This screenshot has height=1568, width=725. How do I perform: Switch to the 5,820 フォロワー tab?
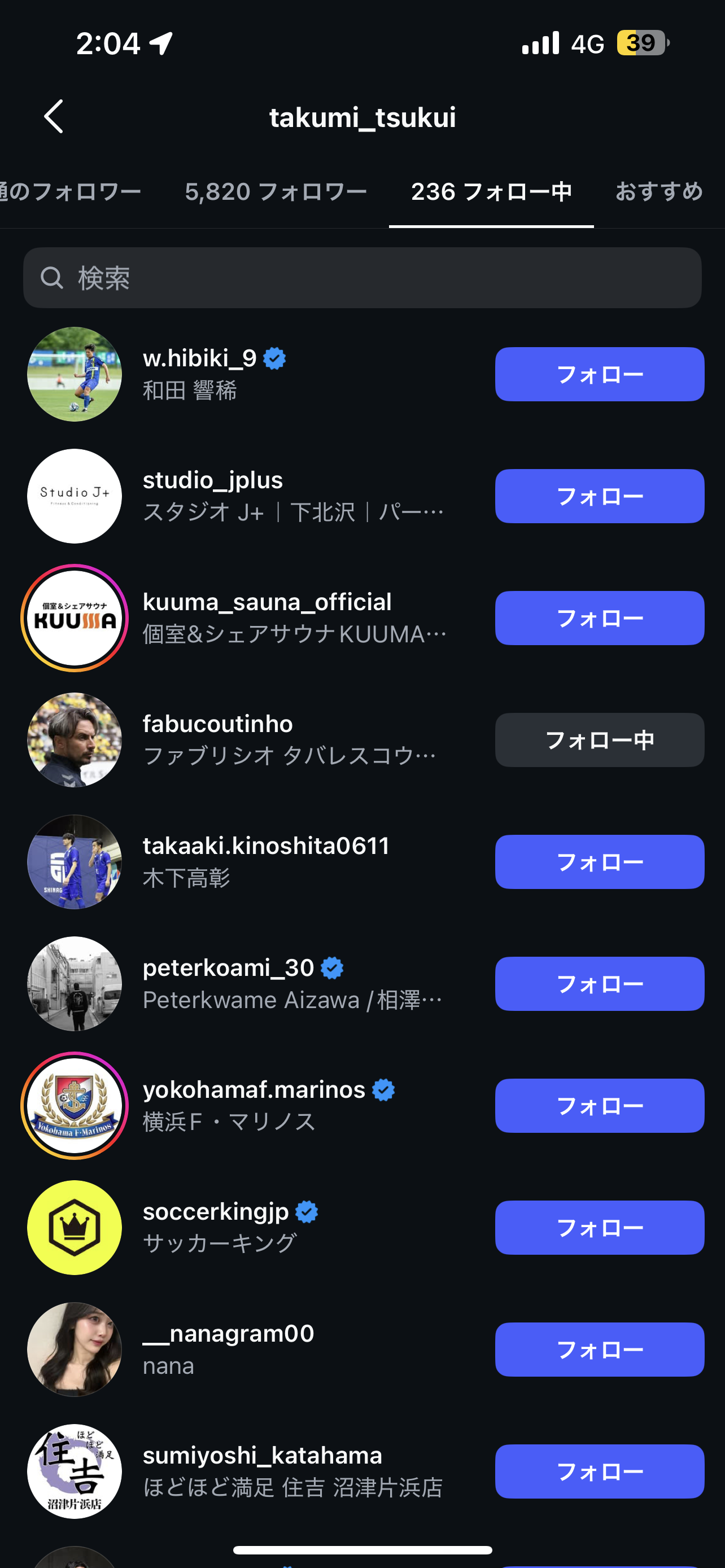[x=276, y=192]
